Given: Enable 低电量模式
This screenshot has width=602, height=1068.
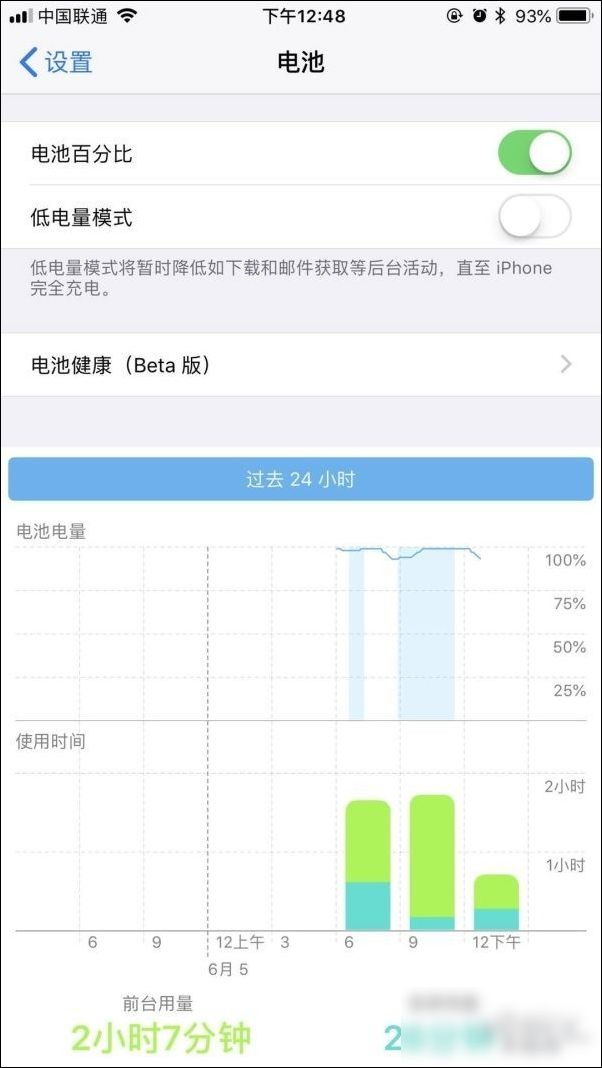Looking at the screenshot, I should pos(534,217).
